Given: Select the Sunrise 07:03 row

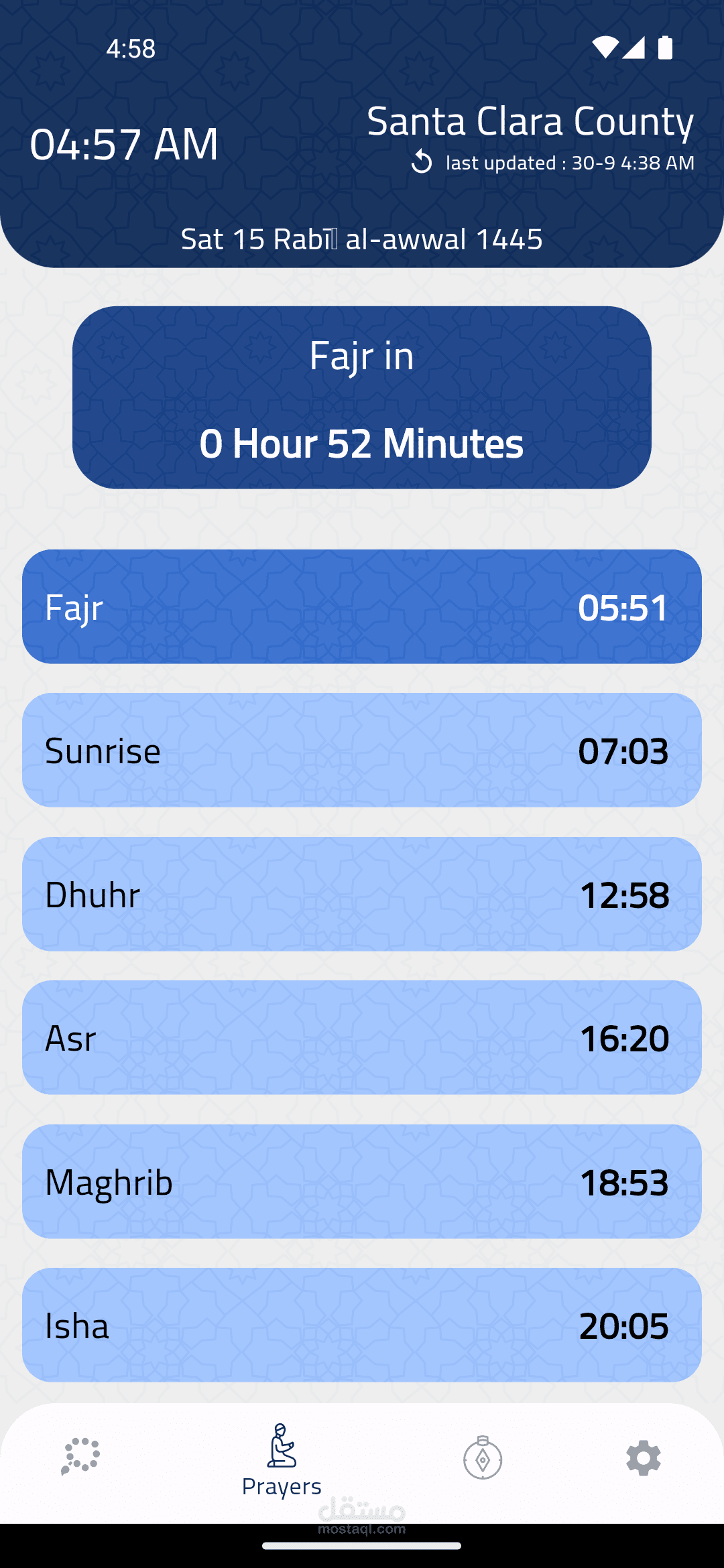Looking at the screenshot, I should click(x=362, y=750).
